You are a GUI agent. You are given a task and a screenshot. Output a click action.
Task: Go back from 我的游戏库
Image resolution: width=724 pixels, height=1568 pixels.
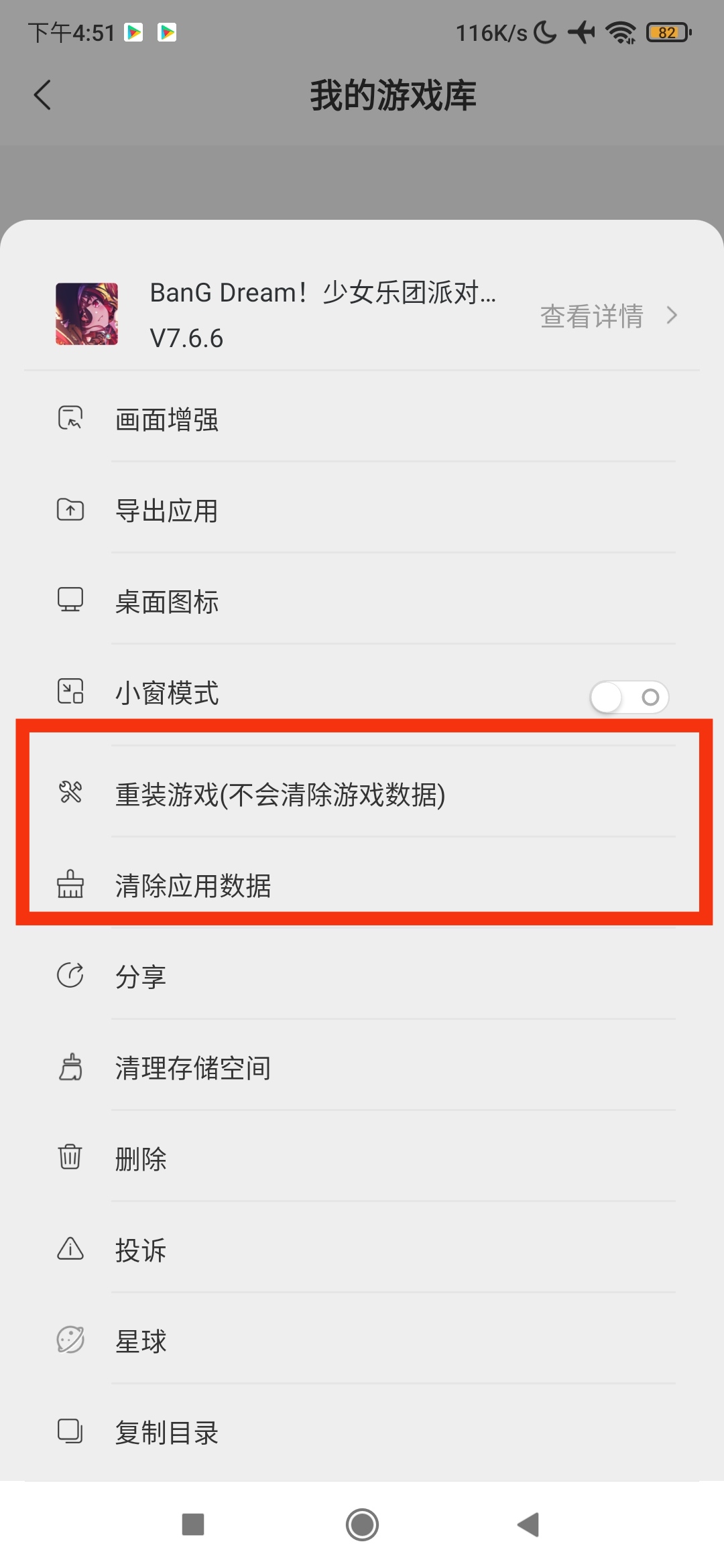point(42,94)
